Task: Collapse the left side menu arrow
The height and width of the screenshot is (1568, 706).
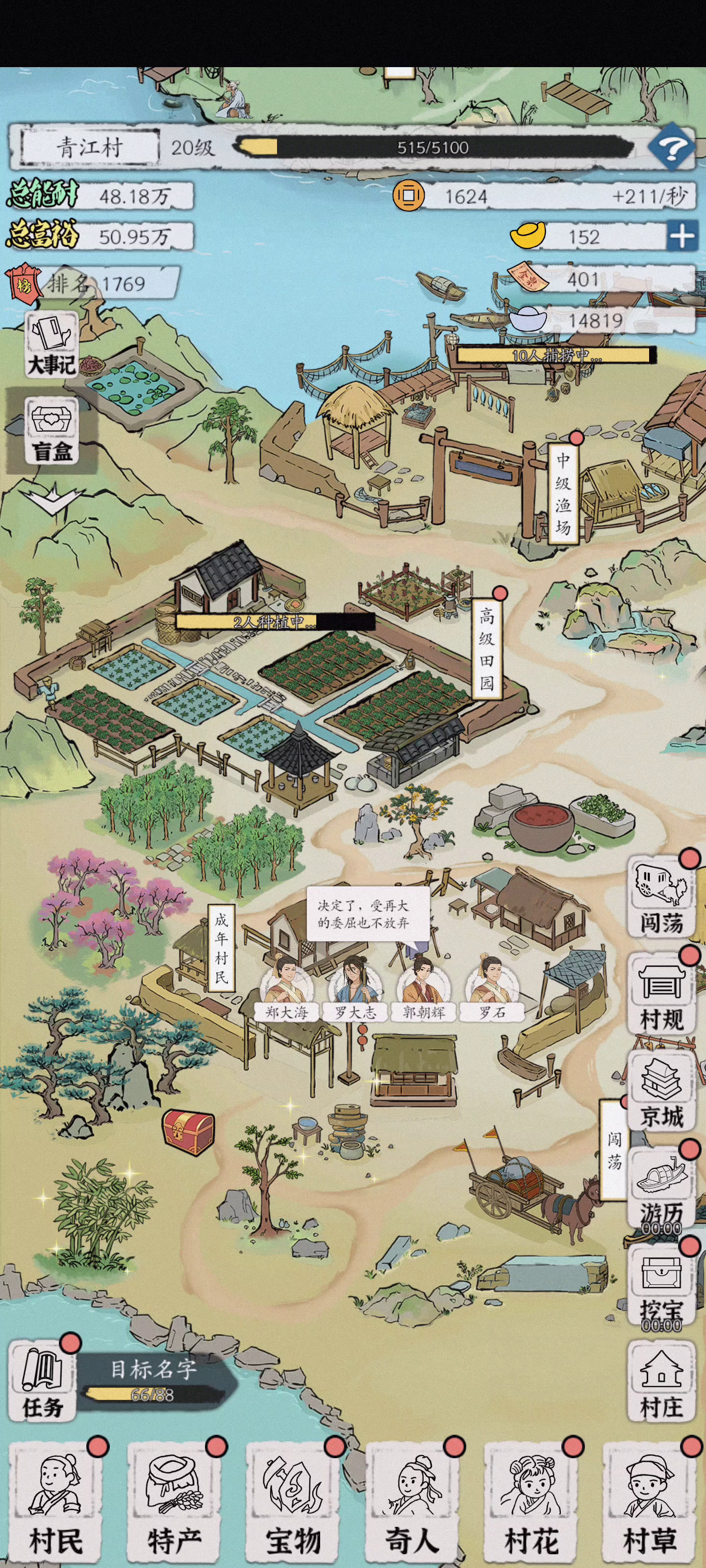Action: point(52,498)
